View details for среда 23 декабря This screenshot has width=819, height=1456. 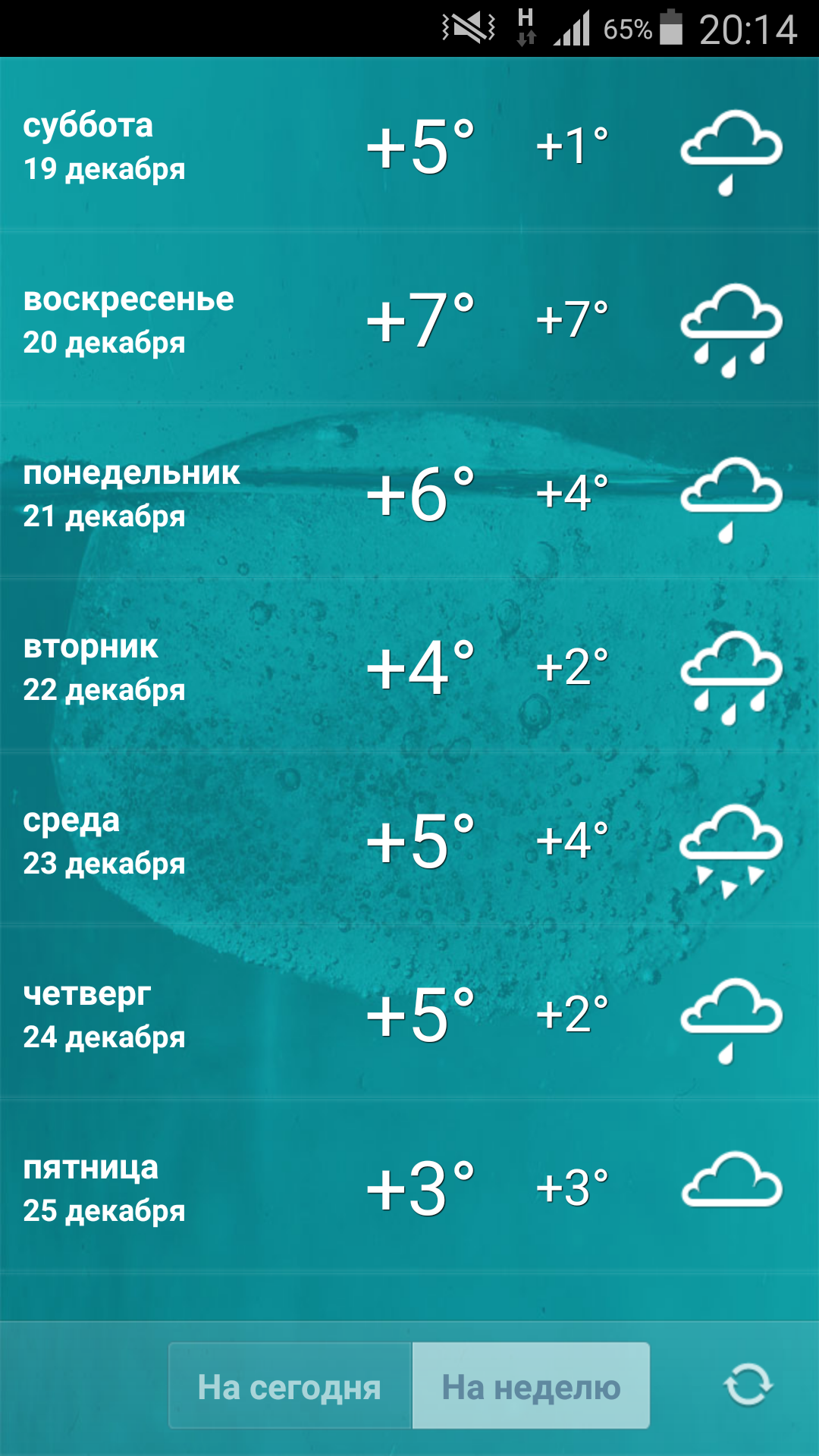409,841
